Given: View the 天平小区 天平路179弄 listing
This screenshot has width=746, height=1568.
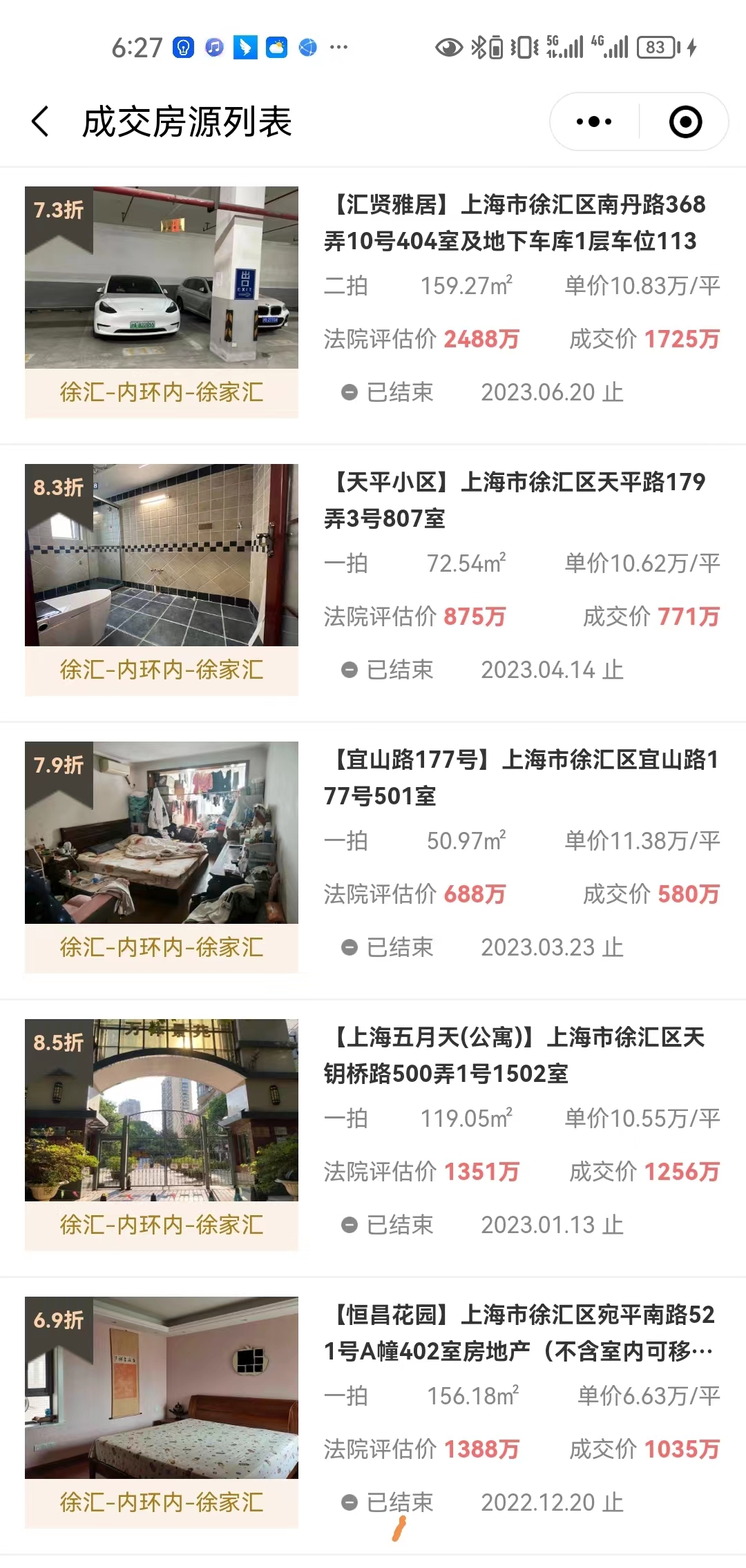Looking at the screenshot, I should [x=515, y=501].
